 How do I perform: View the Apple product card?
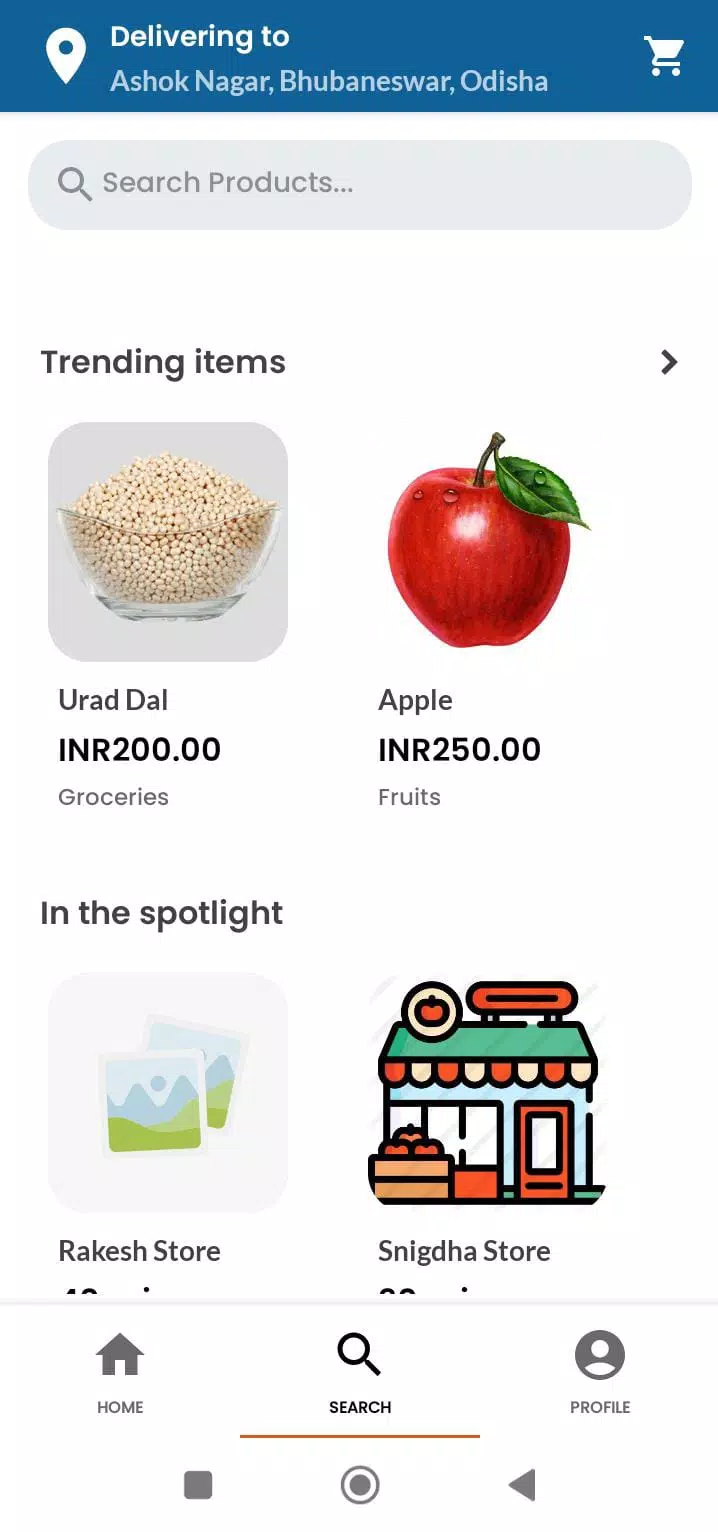point(488,542)
